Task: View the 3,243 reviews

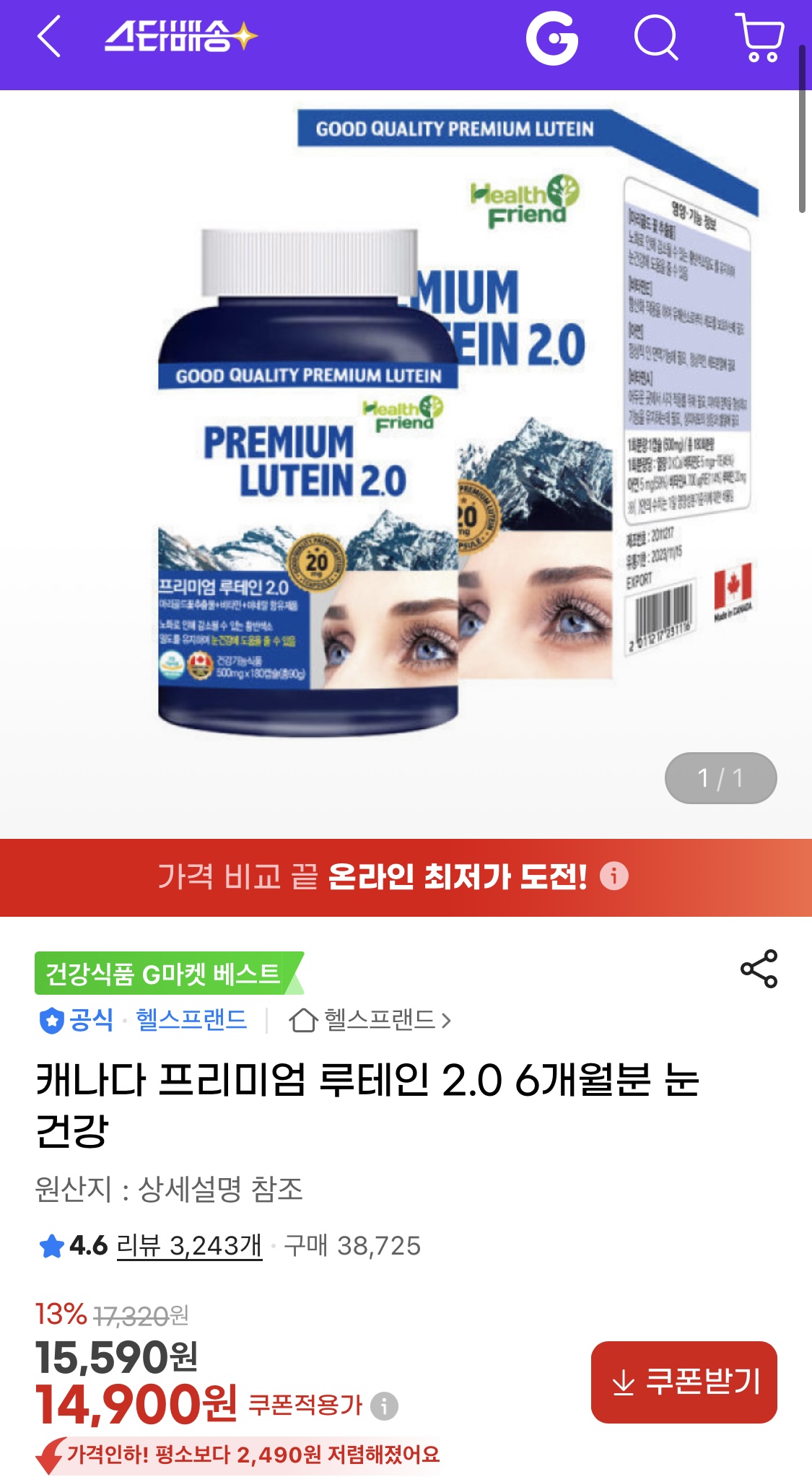Action: (x=189, y=1245)
